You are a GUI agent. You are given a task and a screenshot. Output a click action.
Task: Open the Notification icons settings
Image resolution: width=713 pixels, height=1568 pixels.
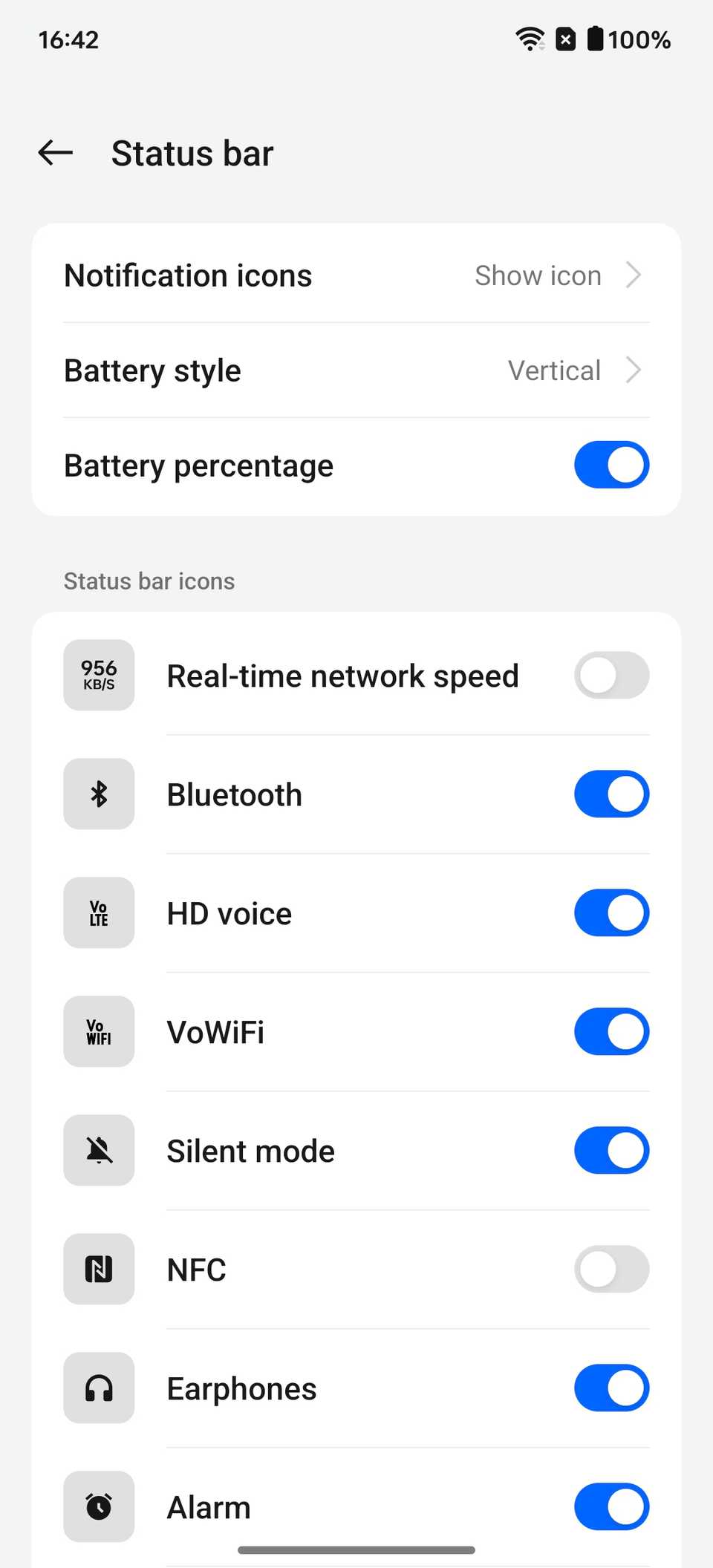[x=356, y=275]
